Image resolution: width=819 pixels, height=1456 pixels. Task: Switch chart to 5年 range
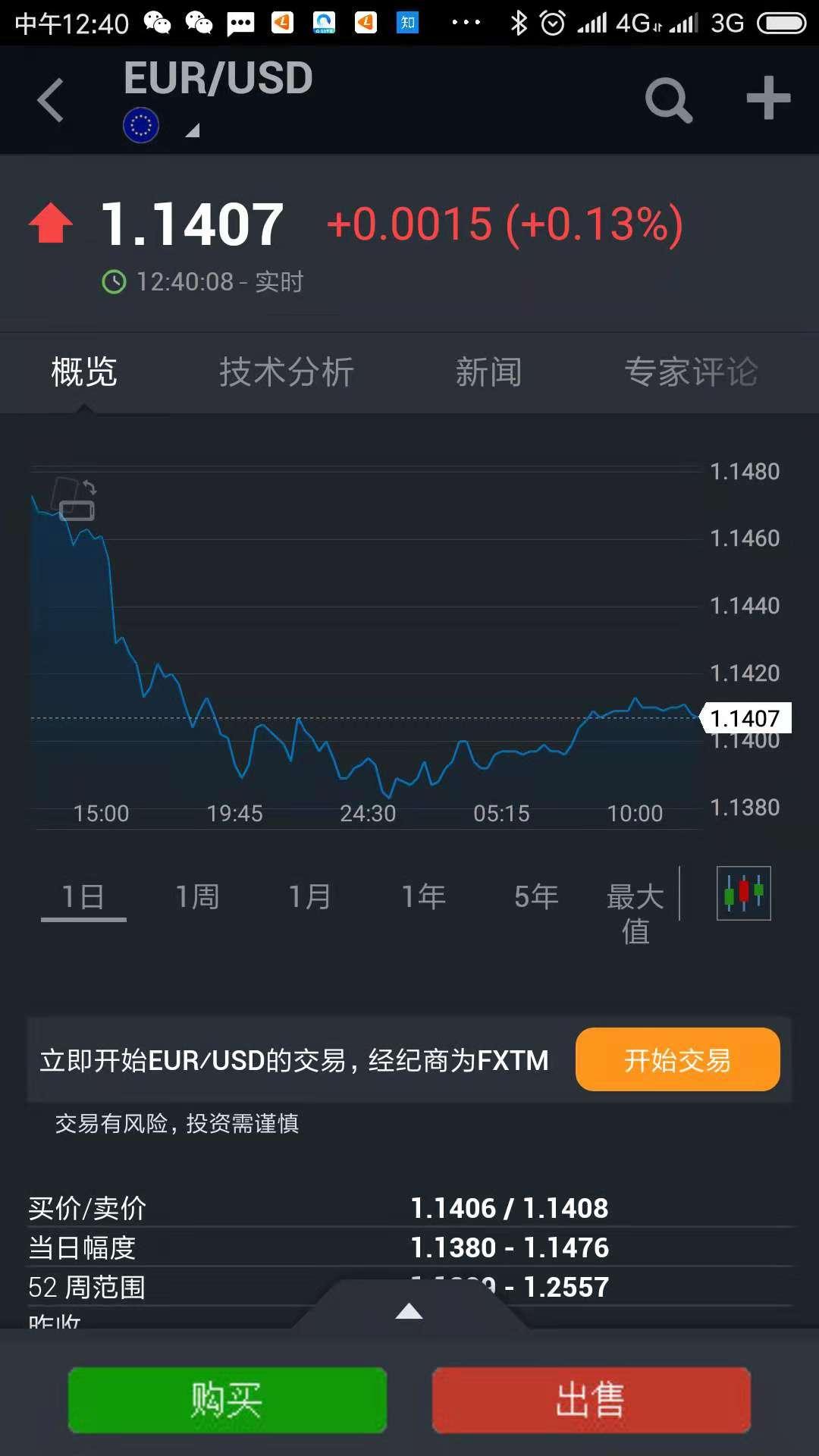click(536, 897)
